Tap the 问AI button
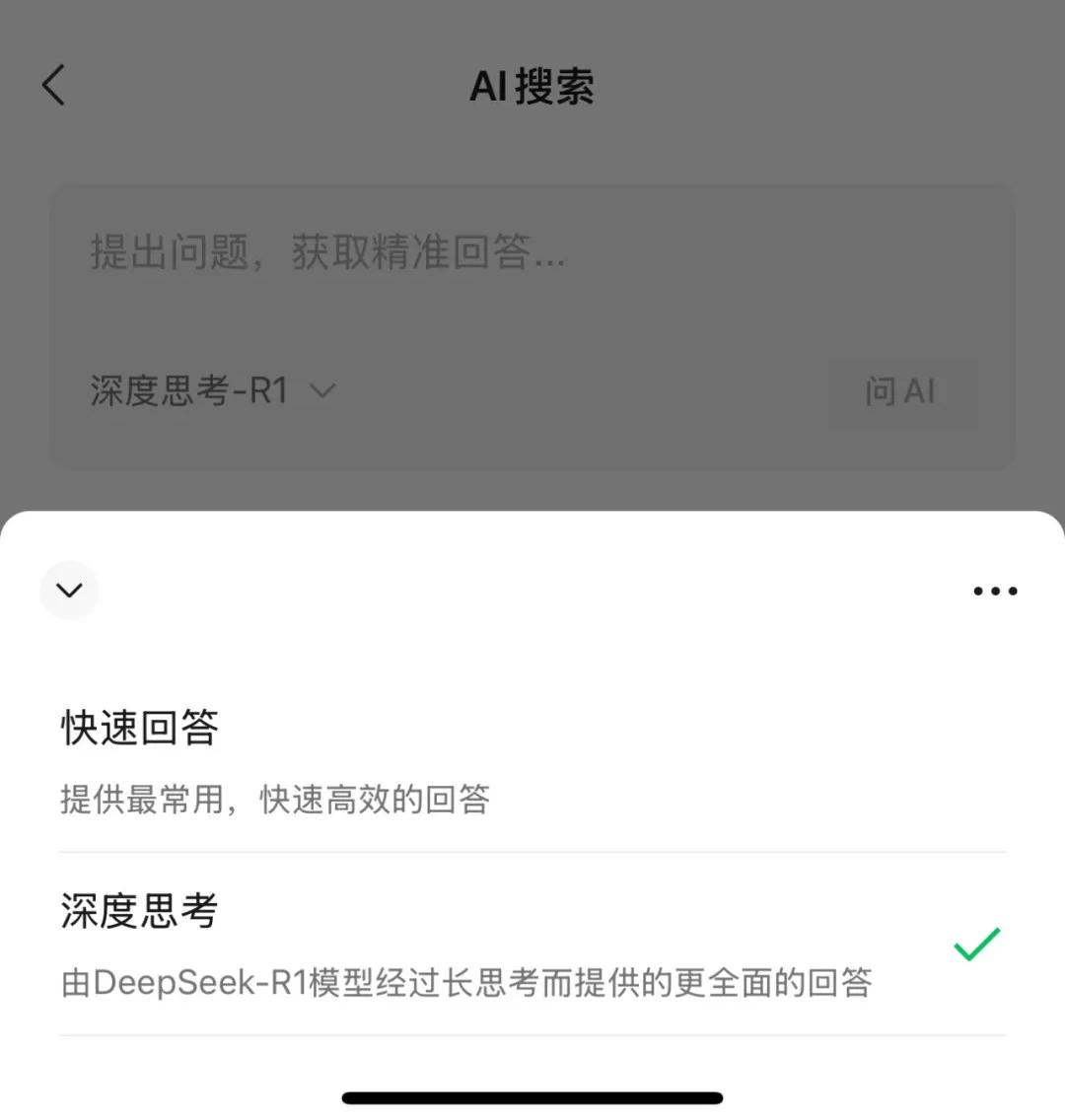The image size is (1065, 1120). point(899,391)
